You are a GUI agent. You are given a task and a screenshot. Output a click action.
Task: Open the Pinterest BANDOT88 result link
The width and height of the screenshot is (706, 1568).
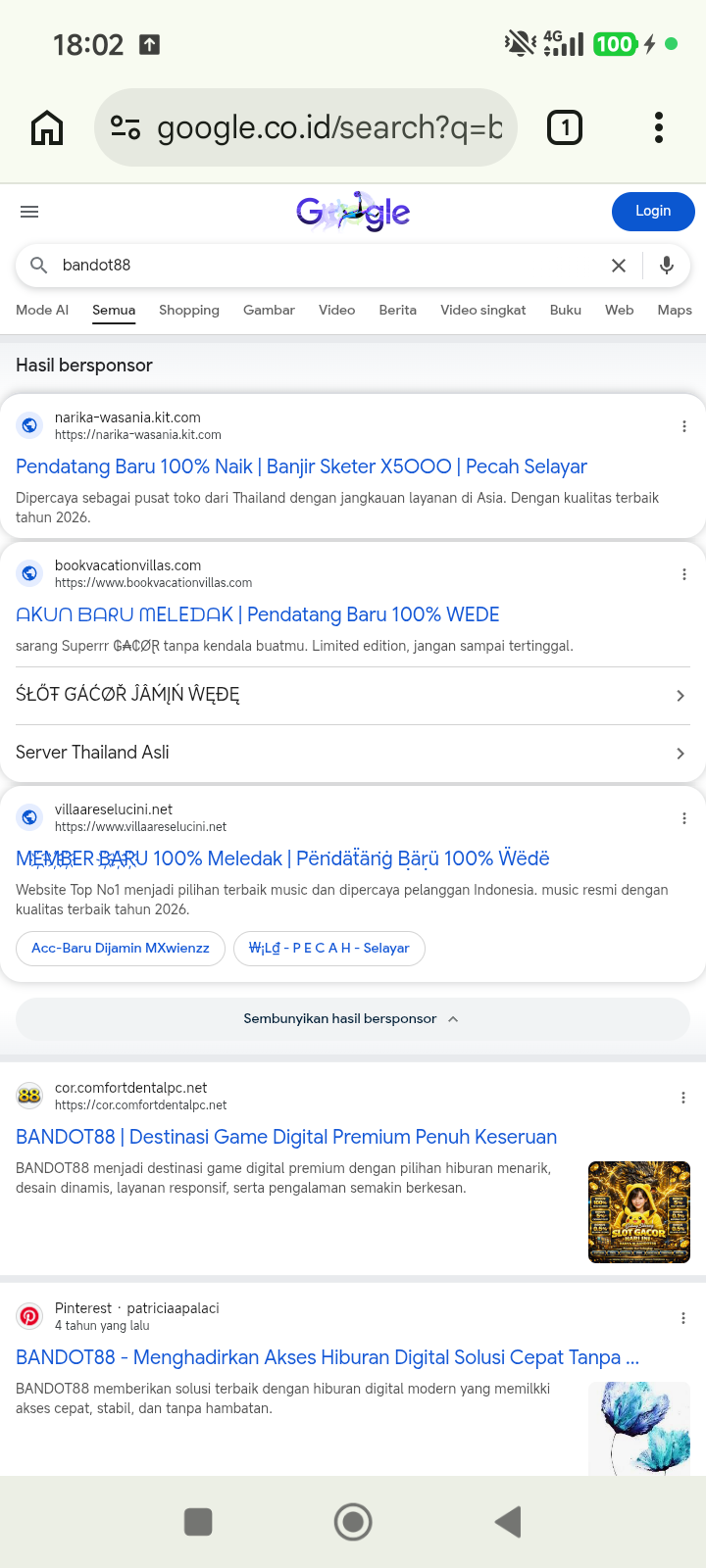[x=328, y=1357]
